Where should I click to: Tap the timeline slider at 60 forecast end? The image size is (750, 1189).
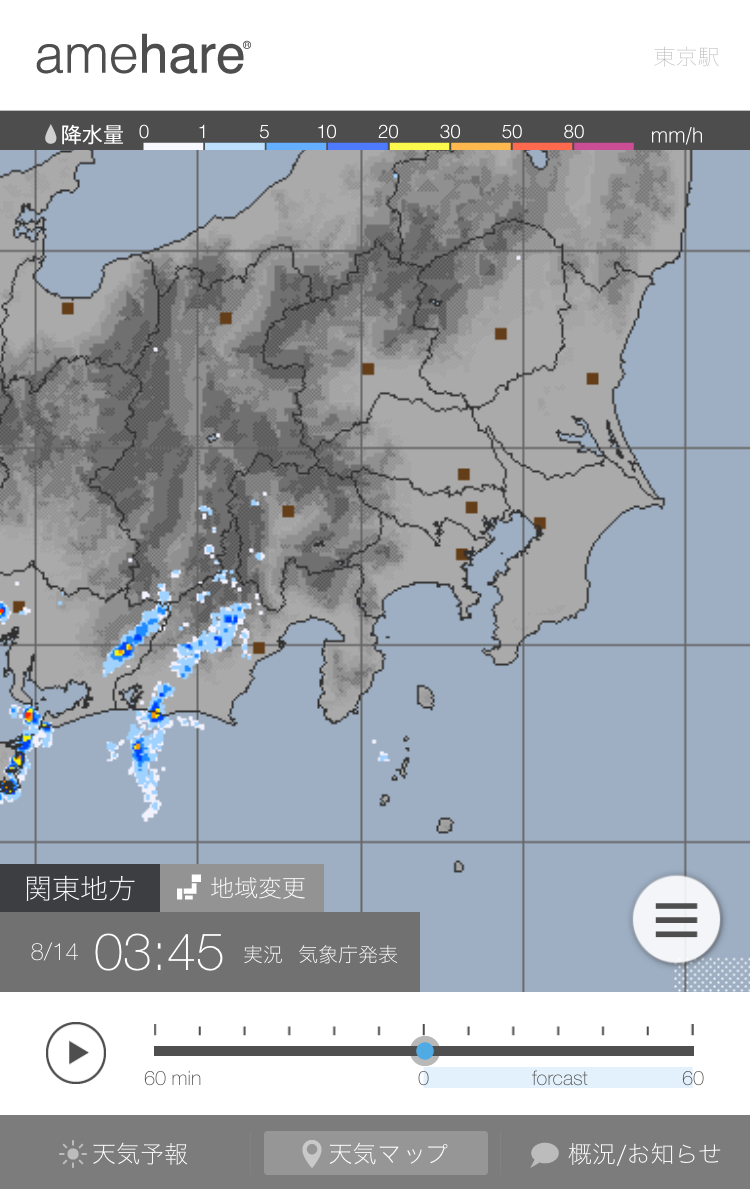click(692, 1051)
